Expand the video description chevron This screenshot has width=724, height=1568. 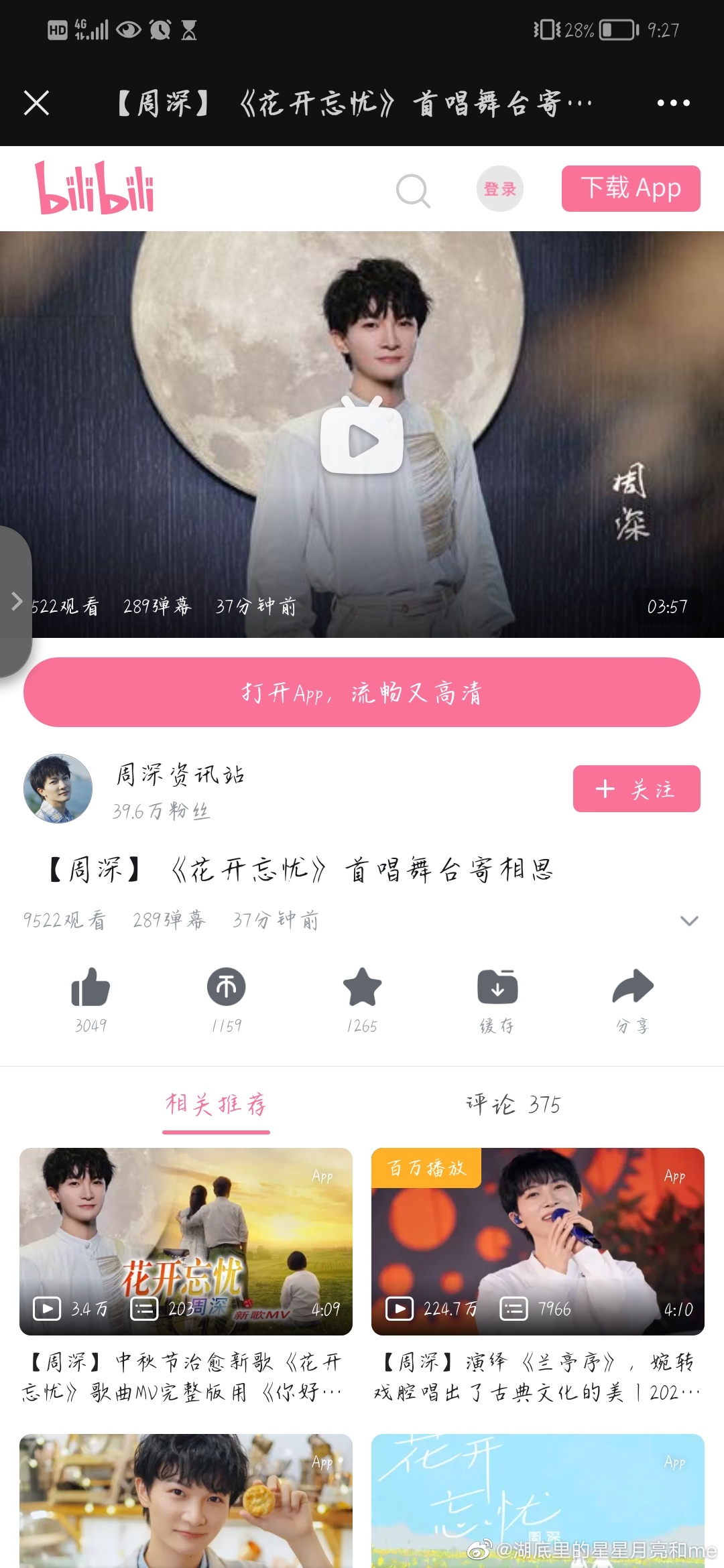tap(688, 921)
